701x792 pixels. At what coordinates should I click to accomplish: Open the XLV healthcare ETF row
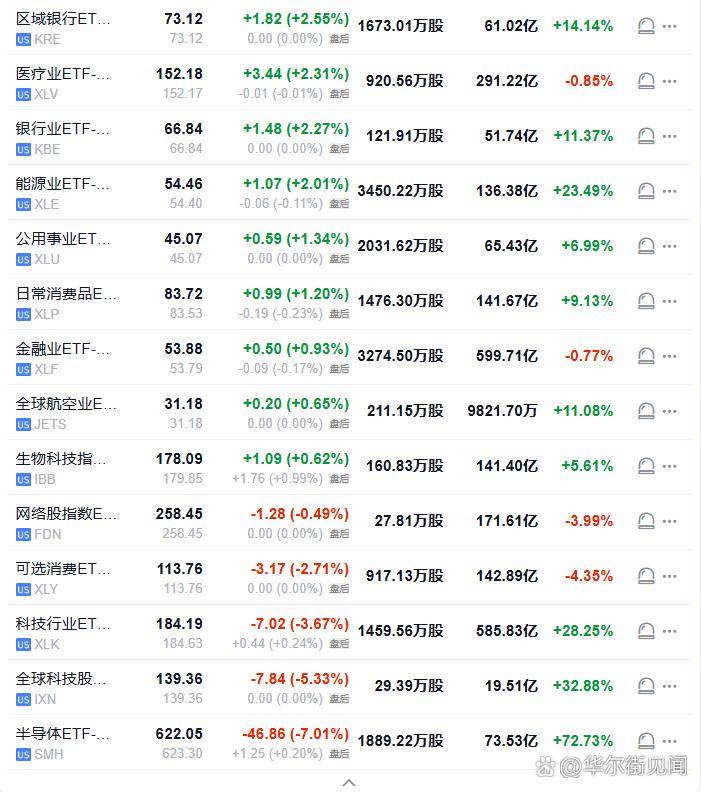pos(349,82)
